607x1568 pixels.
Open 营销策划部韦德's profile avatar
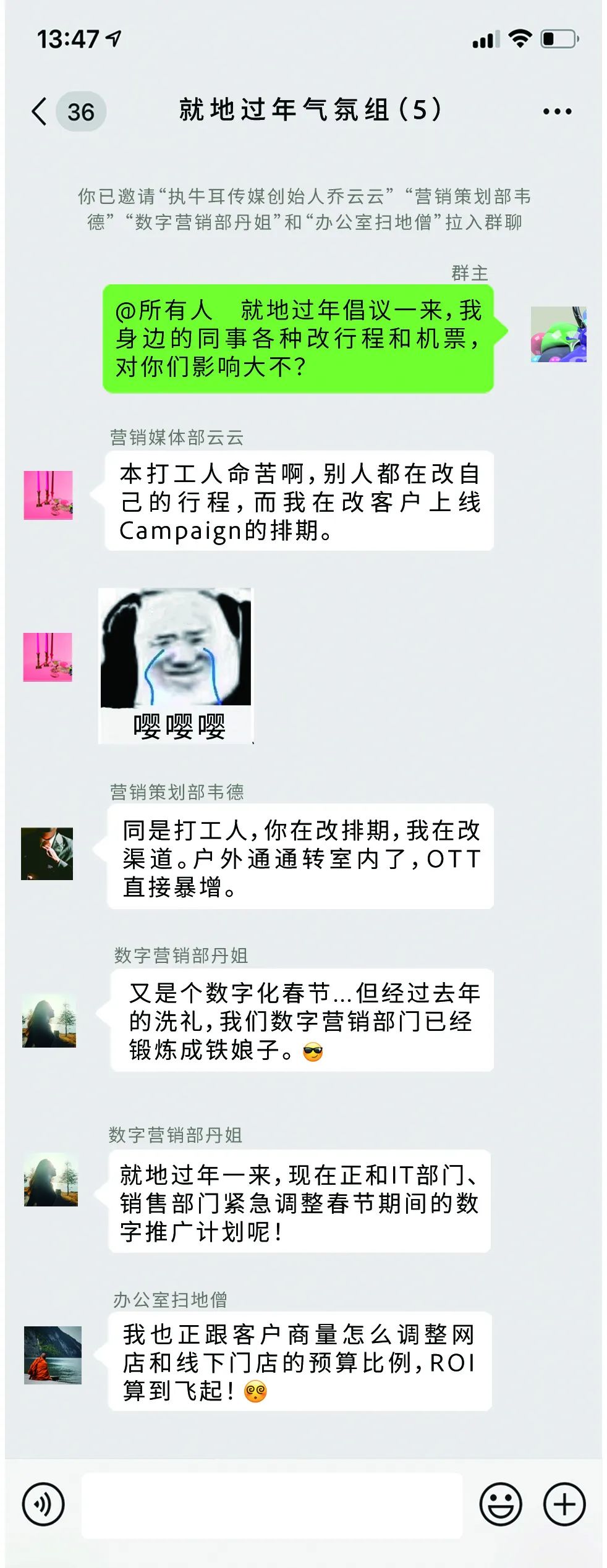[x=47, y=854]
